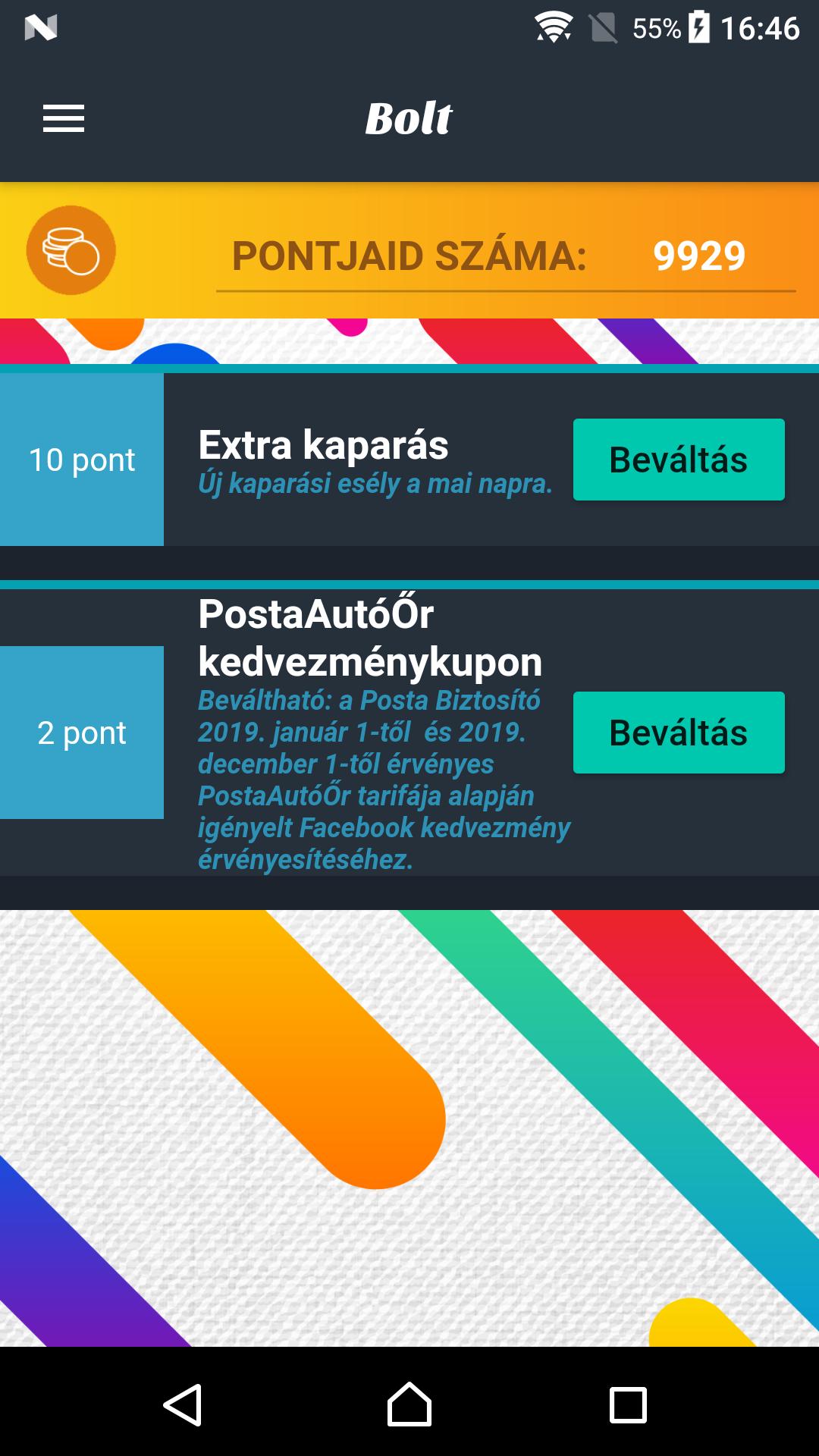Viewport: 819px width, 1456px height.
Task: Redeem the Extra kaparás offer
Action: click(x=678, y=460)
